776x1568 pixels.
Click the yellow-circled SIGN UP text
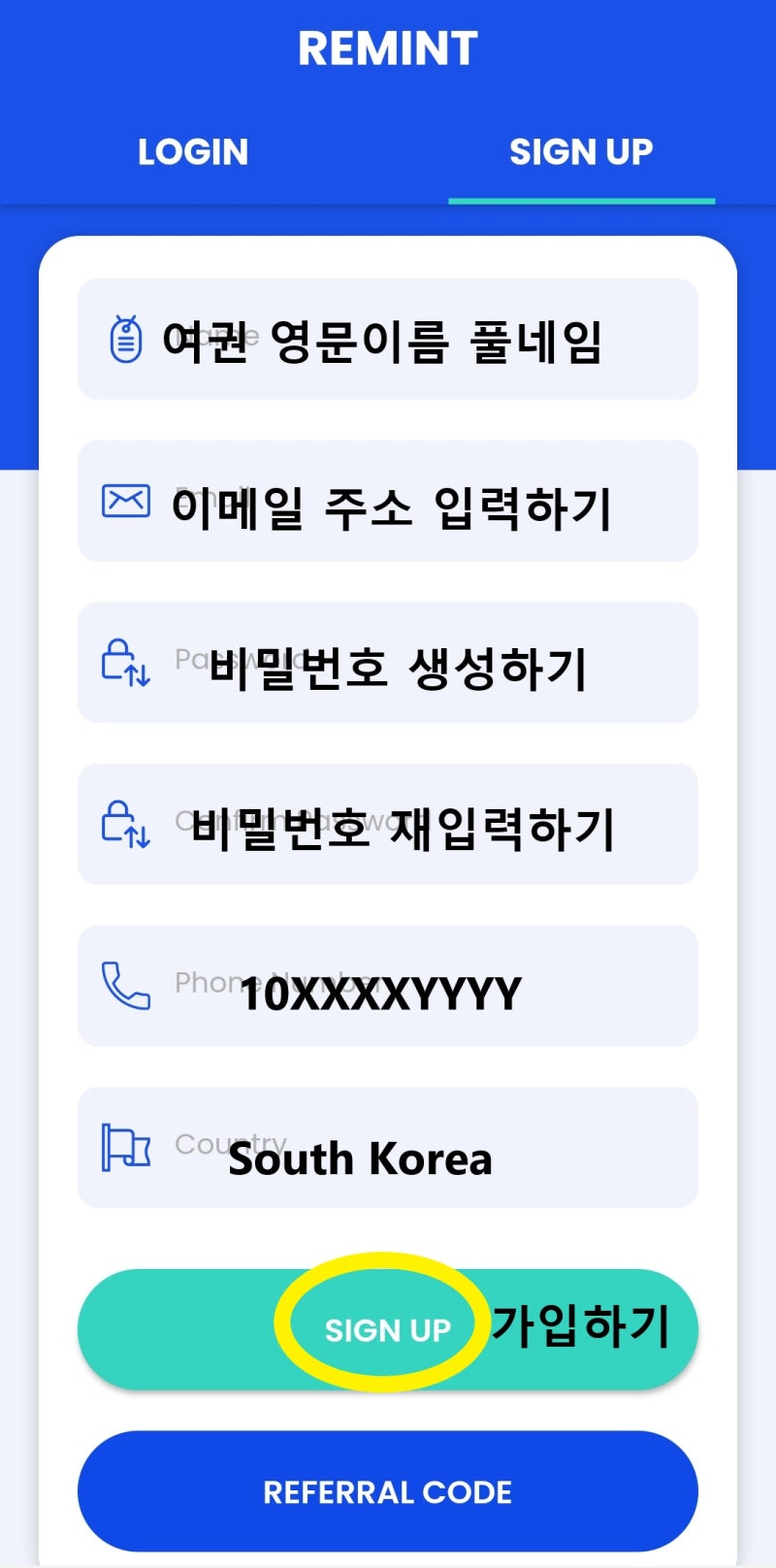pyautogui.click(x=388, y=1328)
